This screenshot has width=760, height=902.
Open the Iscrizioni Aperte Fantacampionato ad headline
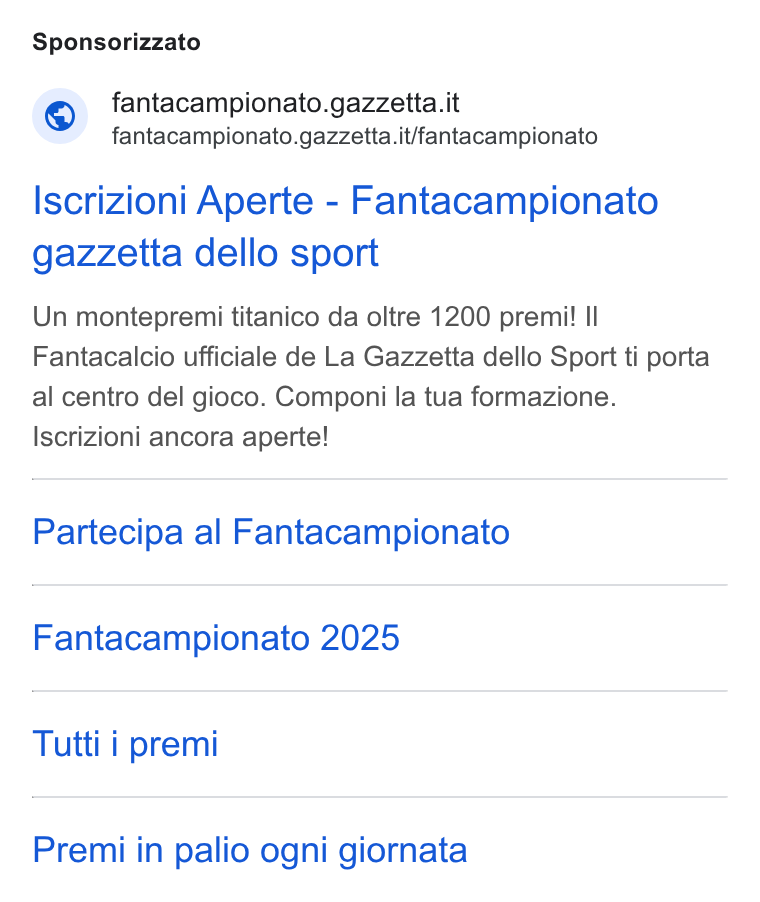[345, 227]
